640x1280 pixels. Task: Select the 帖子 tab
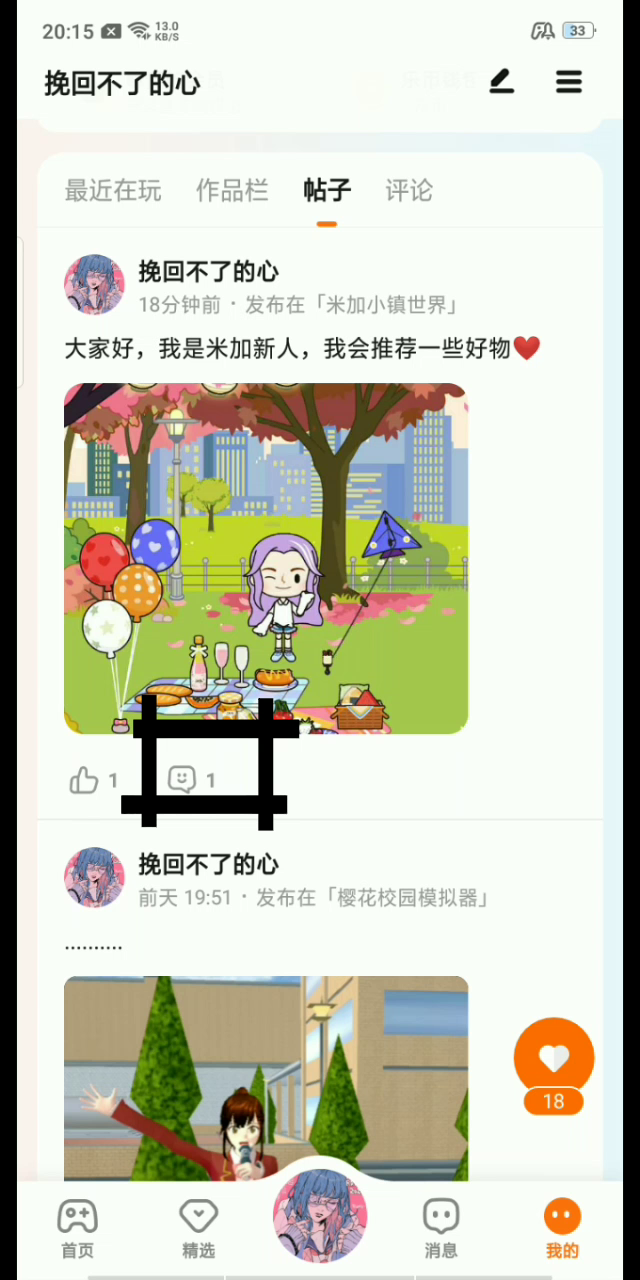[x=327, y=191]
